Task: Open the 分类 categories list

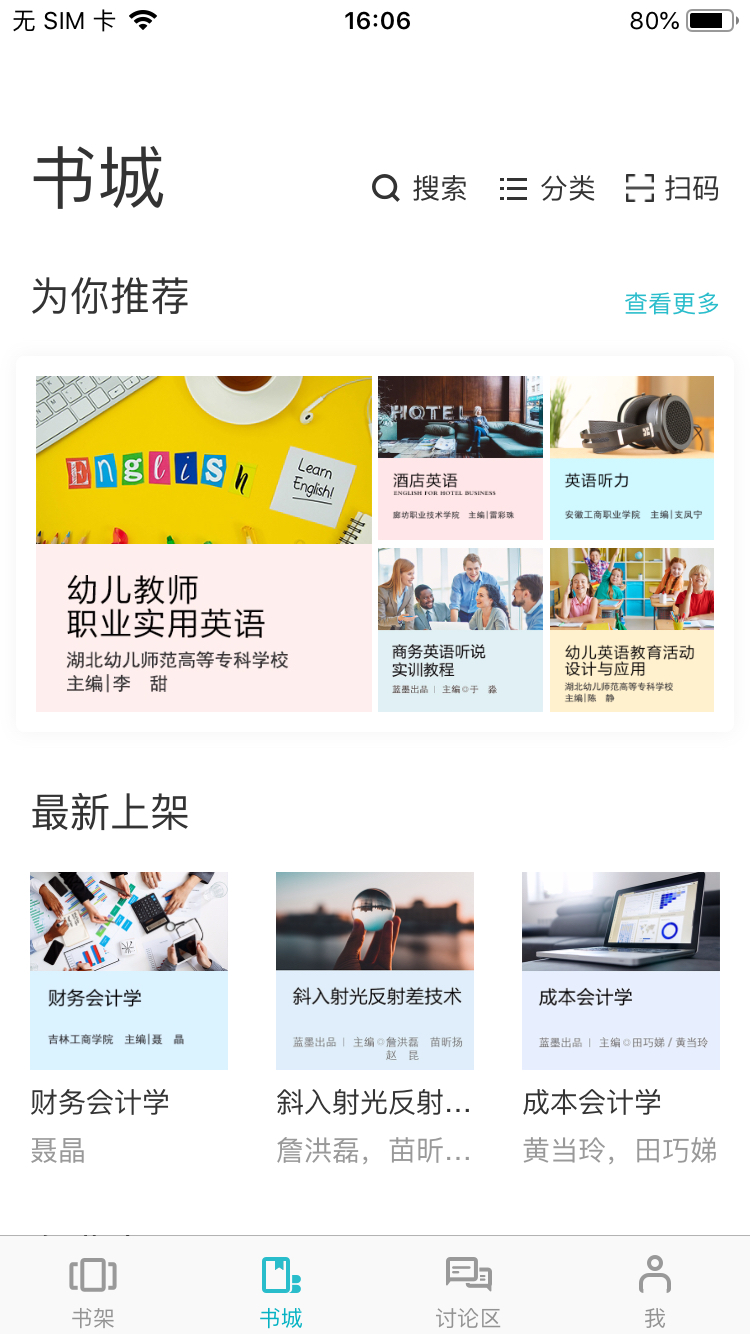Action: tap(547, 188)
